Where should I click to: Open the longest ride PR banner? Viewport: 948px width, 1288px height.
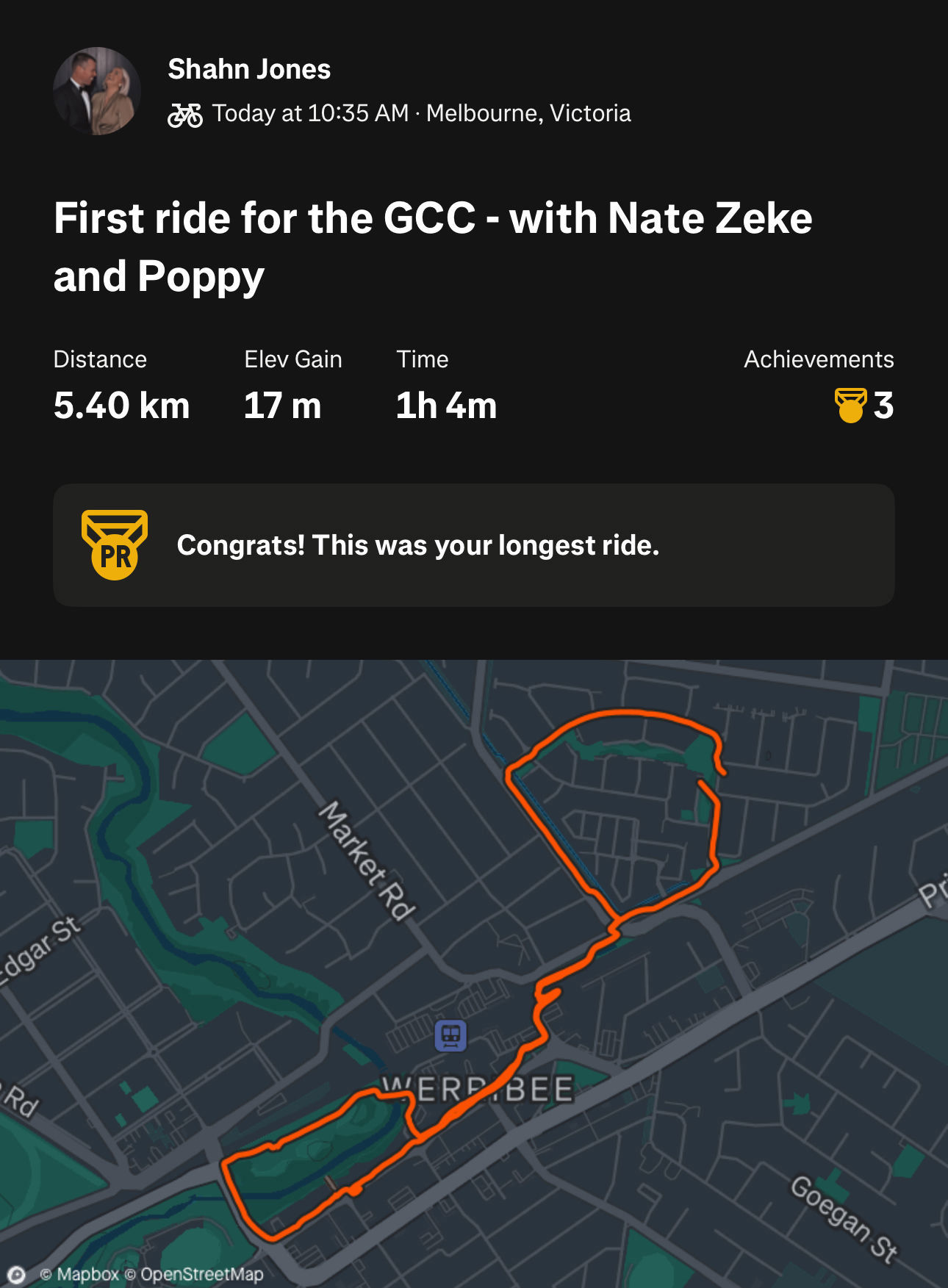[473, 545]
